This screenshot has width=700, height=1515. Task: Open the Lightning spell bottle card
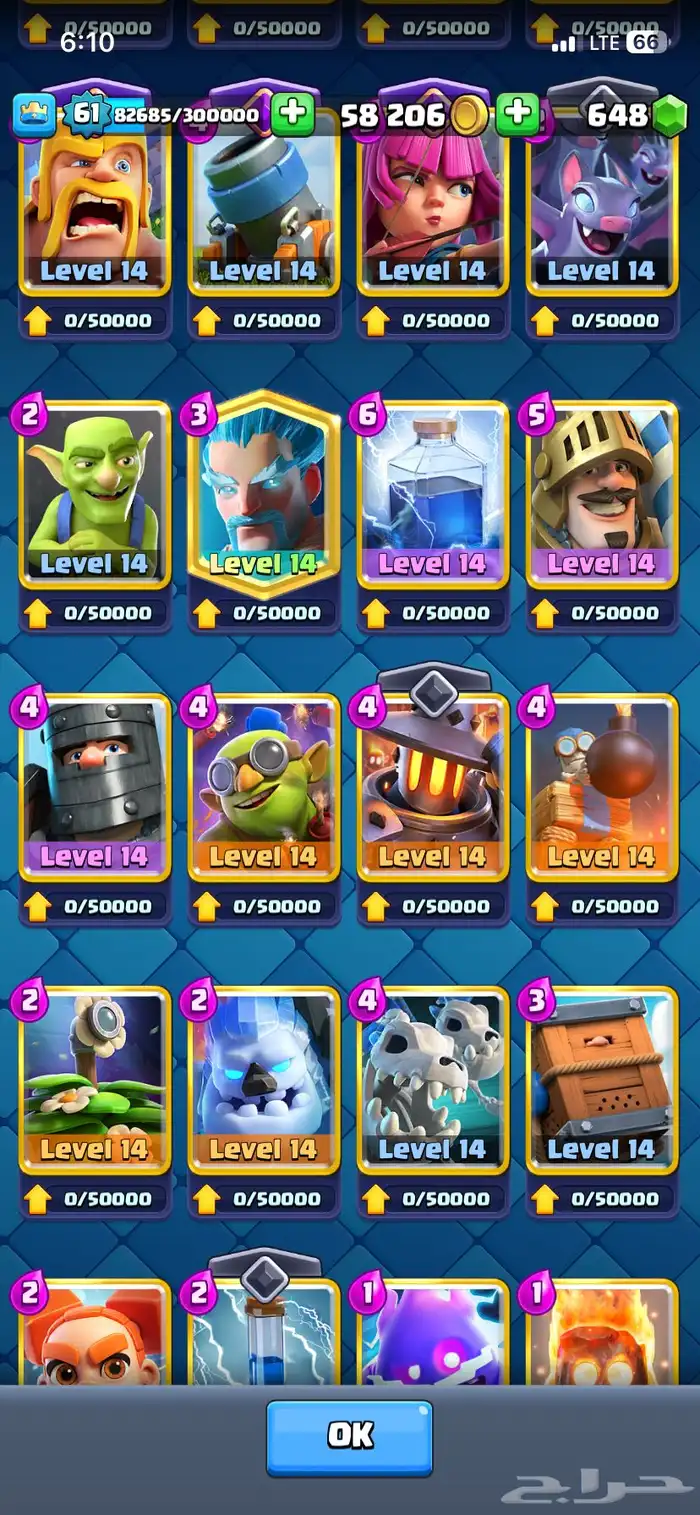(x=433, y=495)
